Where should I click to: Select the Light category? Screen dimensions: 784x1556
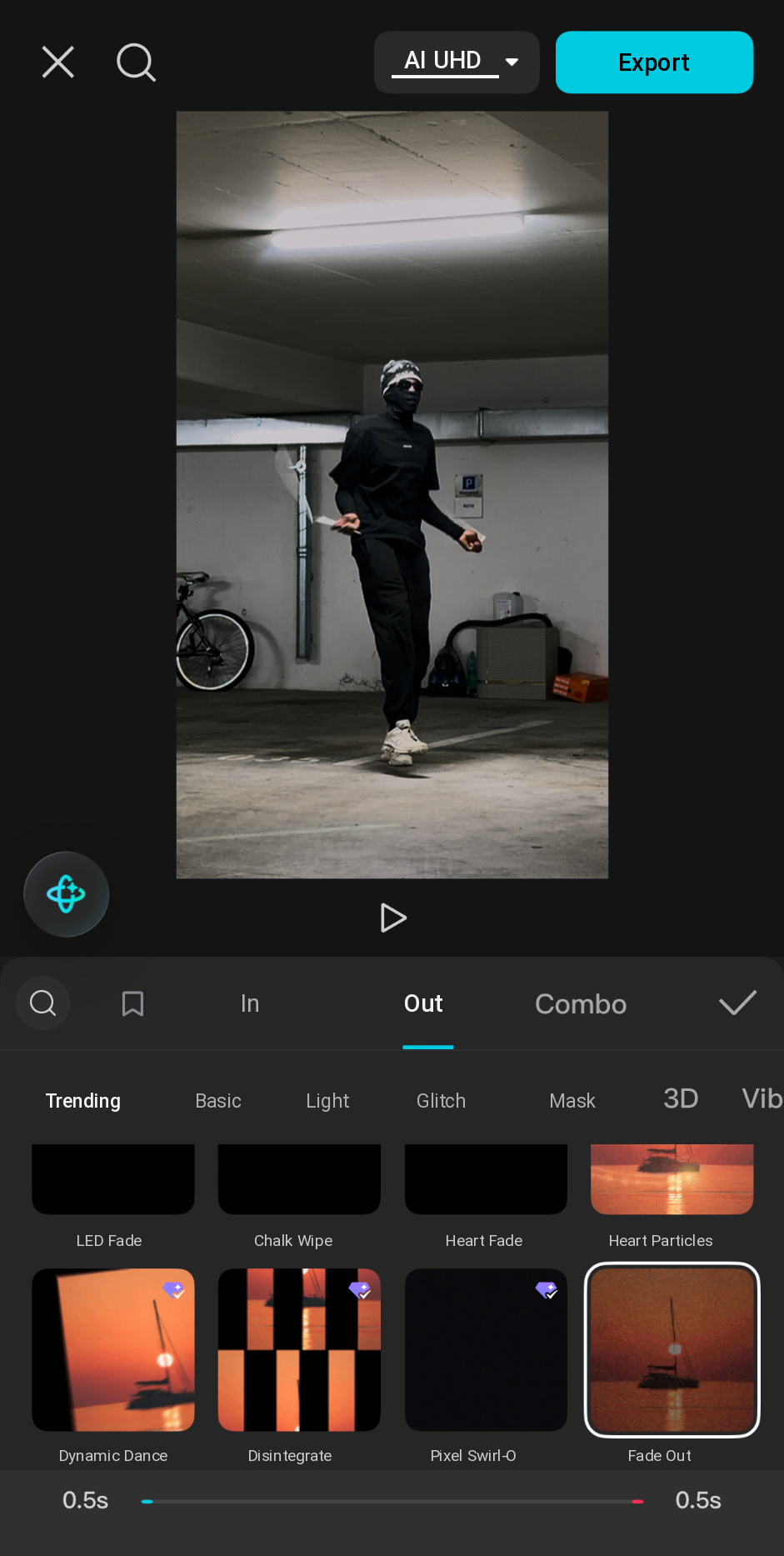pos(327,1101)
